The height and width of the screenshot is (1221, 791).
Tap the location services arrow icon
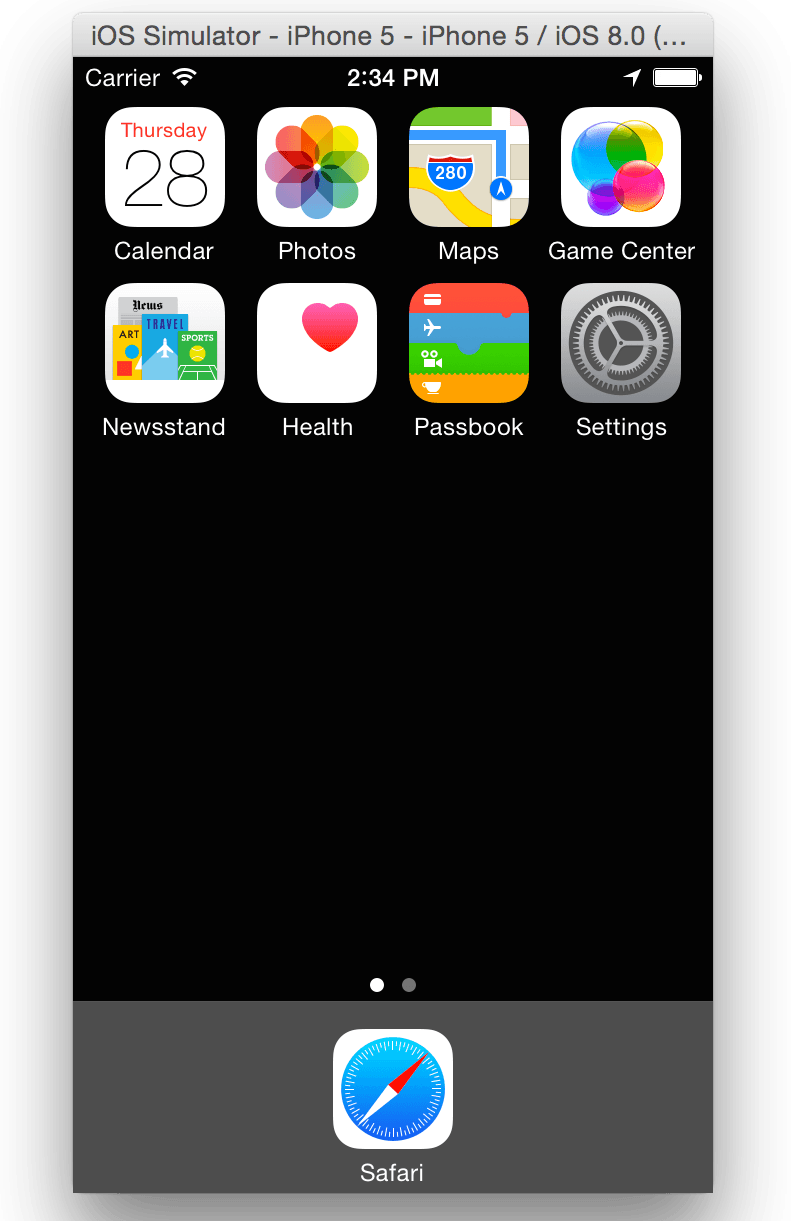[x=632, y=77]
